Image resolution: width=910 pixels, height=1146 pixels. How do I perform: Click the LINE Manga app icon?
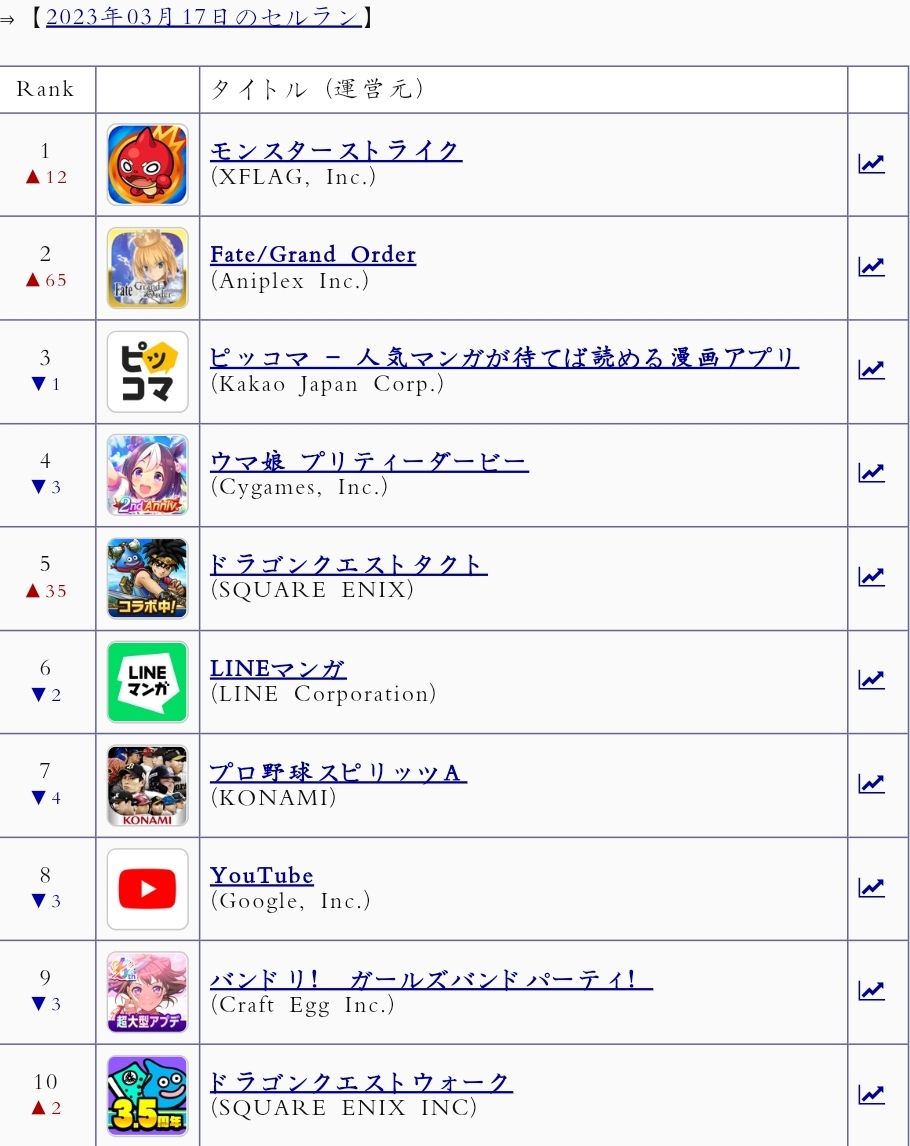147,681
